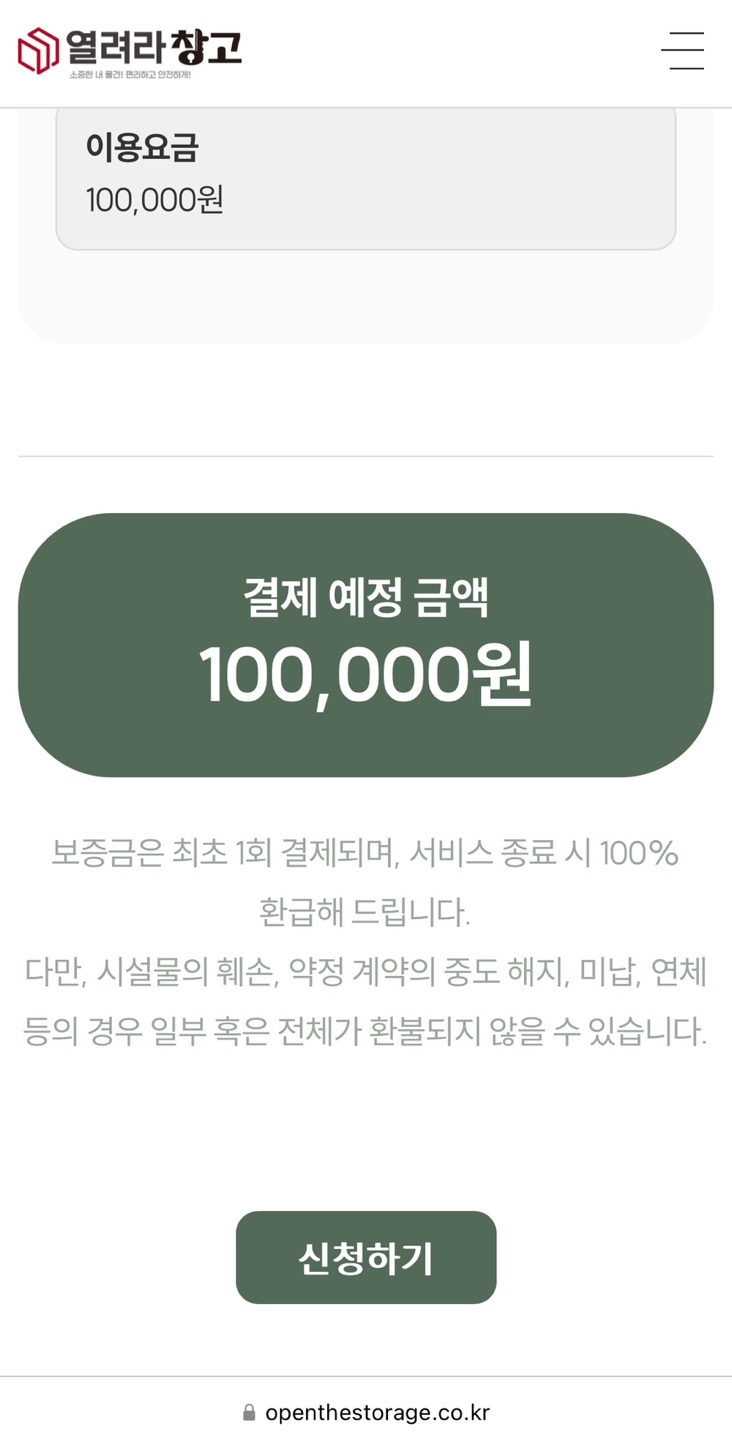Go to home via 열려라 창고 logo
The width and height of the screenshot is (732, 1440).
click(x=130, y=51)
